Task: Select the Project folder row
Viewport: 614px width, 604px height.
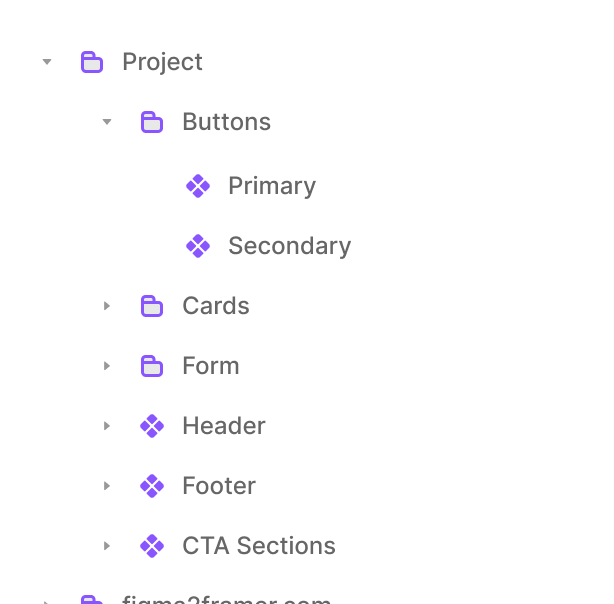Action: (162, 62)
